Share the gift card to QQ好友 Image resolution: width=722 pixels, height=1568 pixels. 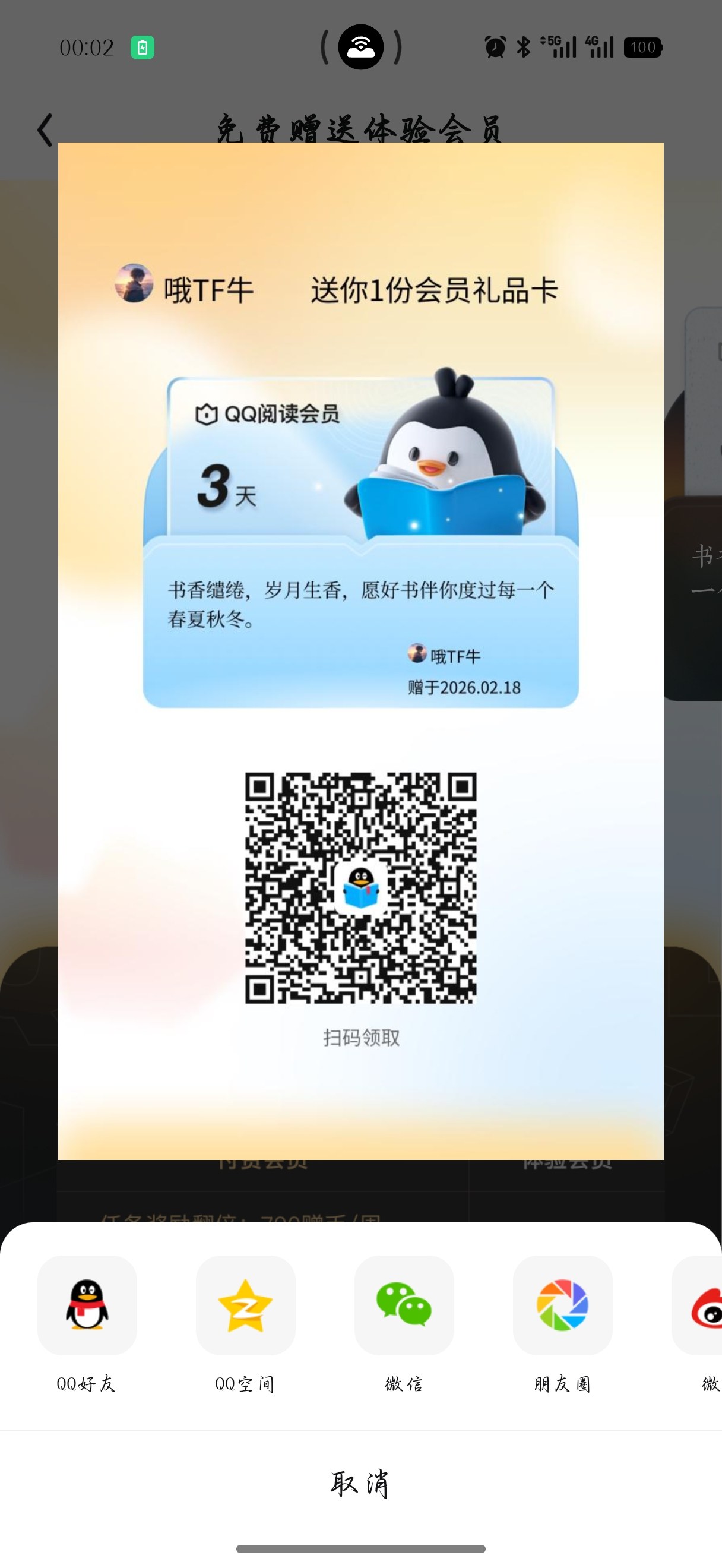[x=87, y=1305]
